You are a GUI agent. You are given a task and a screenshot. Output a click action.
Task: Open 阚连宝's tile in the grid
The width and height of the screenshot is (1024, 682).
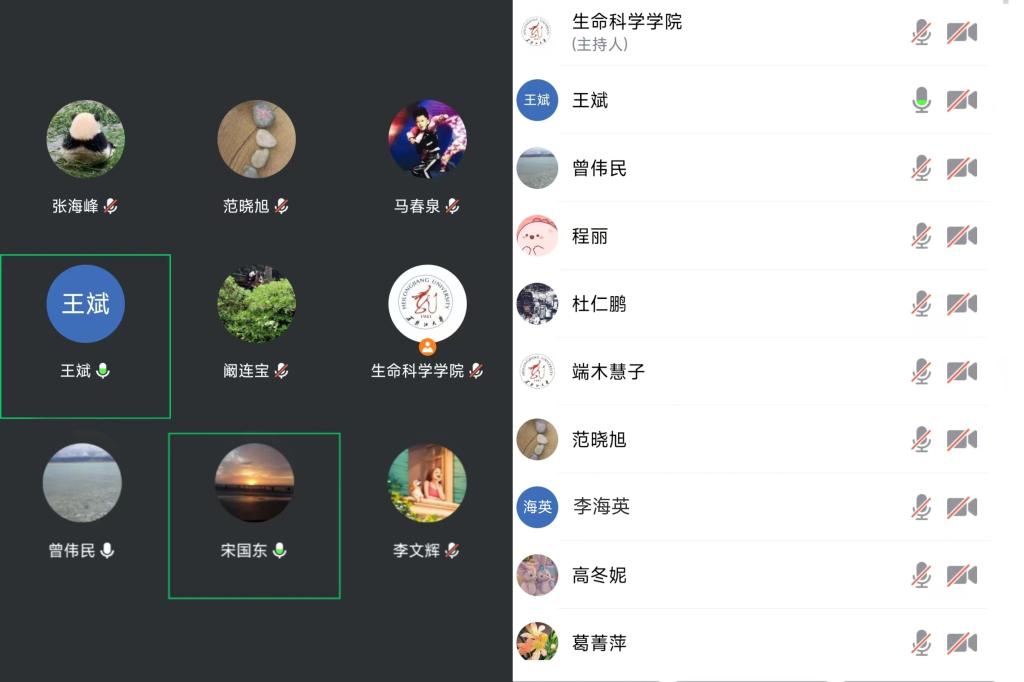pos(256,305)
